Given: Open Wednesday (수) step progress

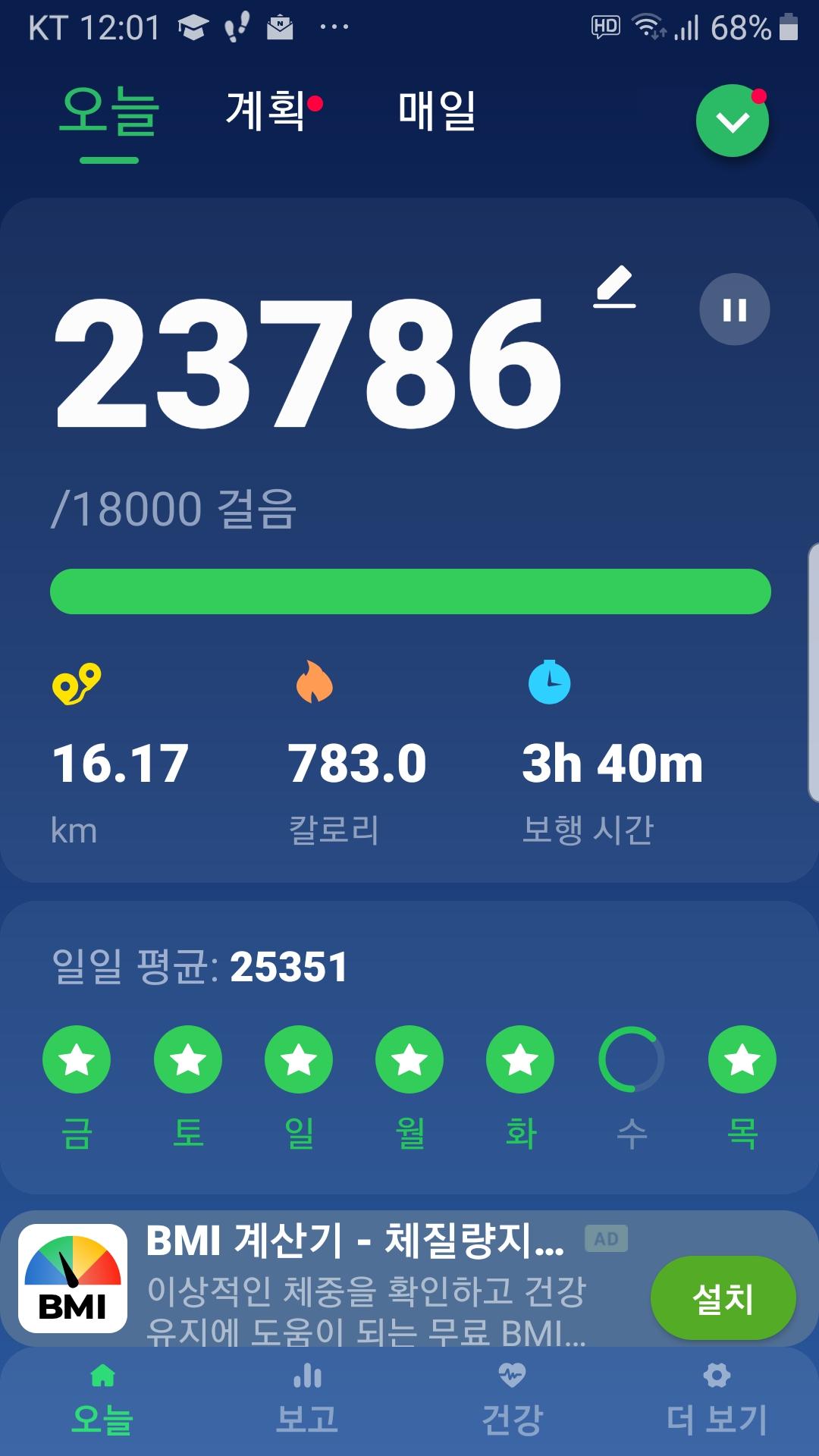Looking at the screenshot, I should point(631,1059).
